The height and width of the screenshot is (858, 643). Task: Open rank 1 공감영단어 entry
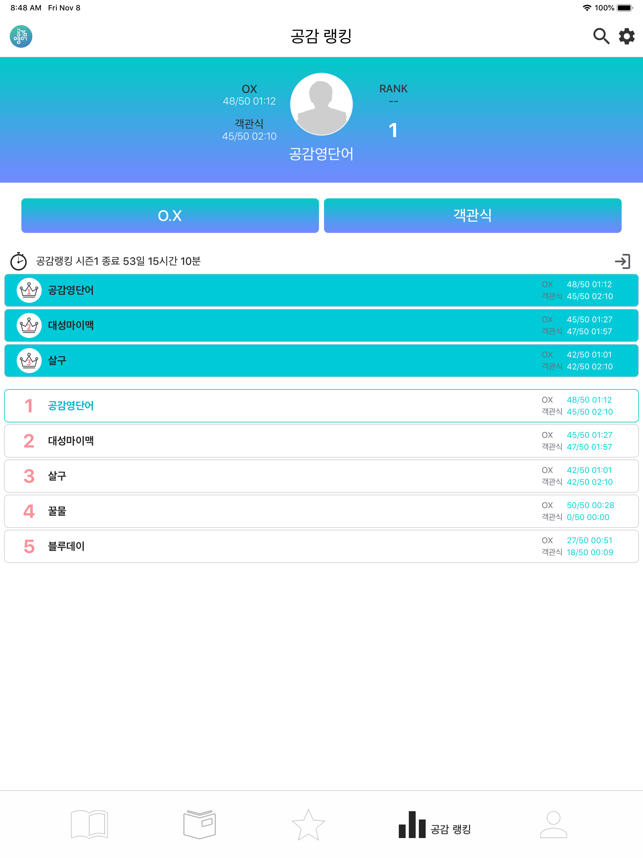(x=321, y=406)
